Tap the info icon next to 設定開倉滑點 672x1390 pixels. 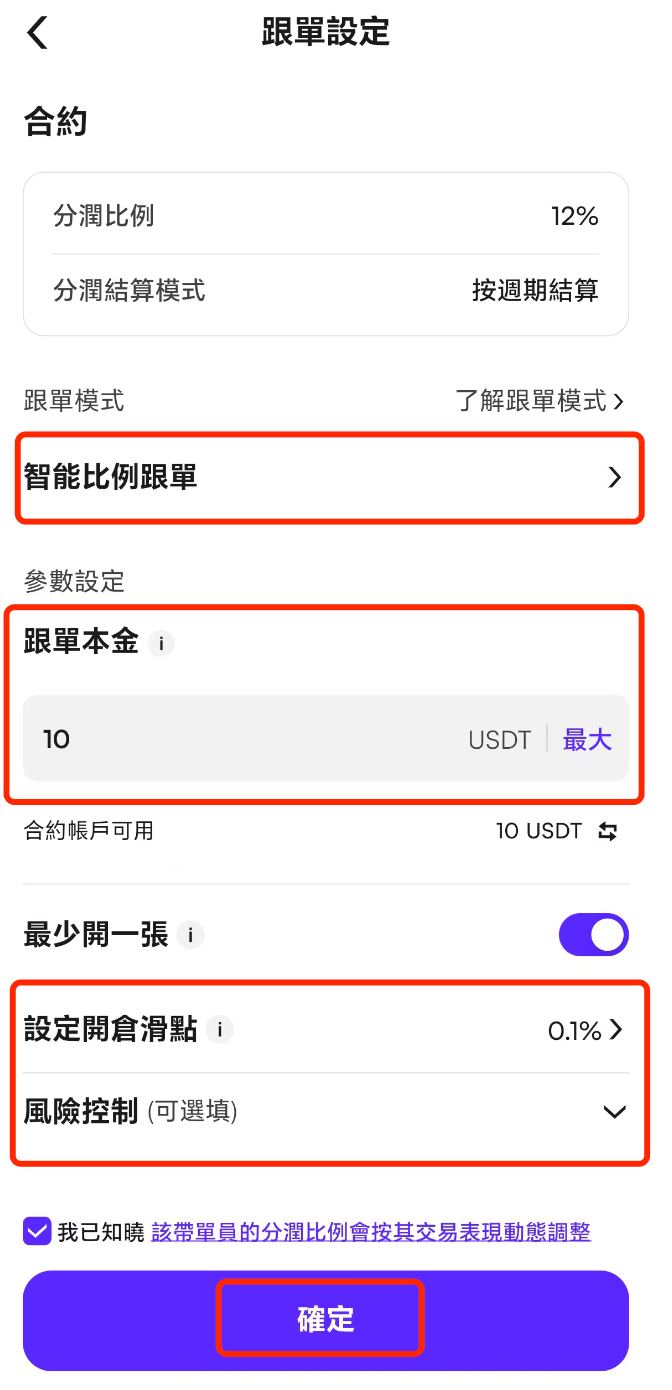tap(220, 1029)
